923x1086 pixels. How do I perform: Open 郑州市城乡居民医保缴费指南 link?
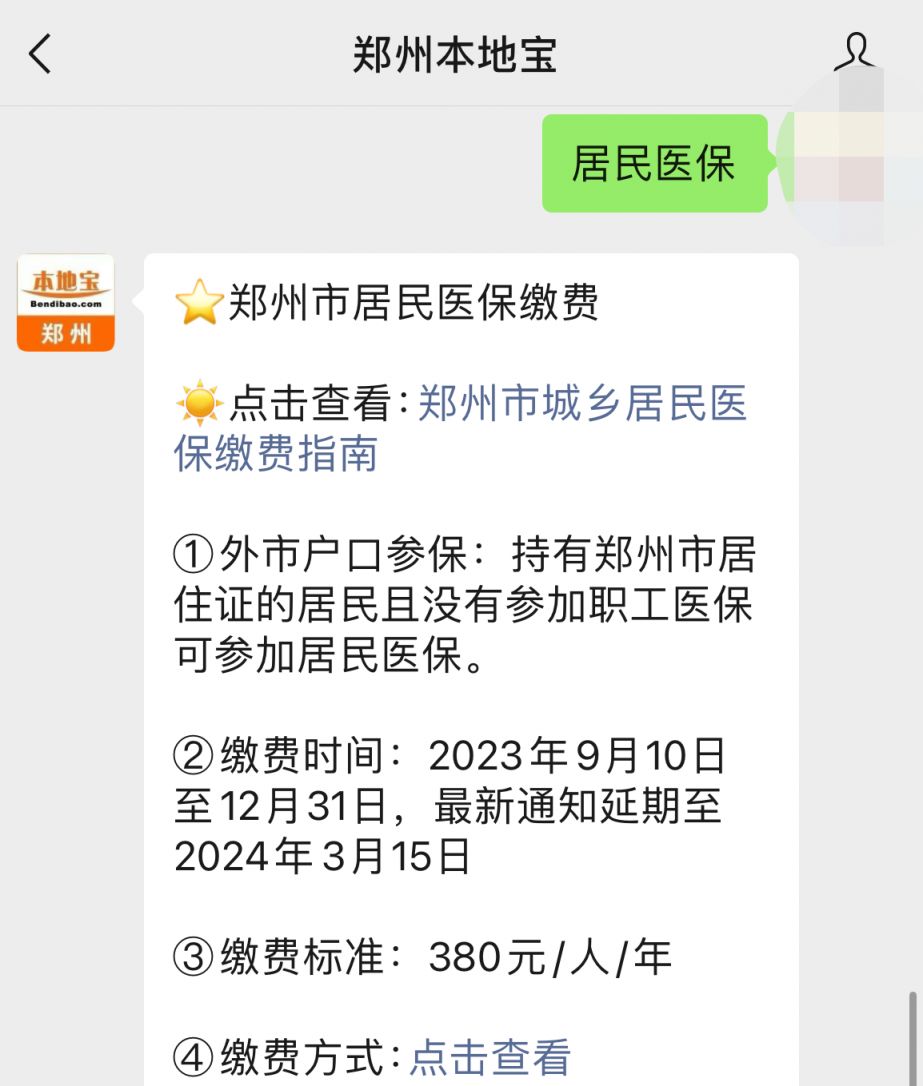[x=582, y=405]
